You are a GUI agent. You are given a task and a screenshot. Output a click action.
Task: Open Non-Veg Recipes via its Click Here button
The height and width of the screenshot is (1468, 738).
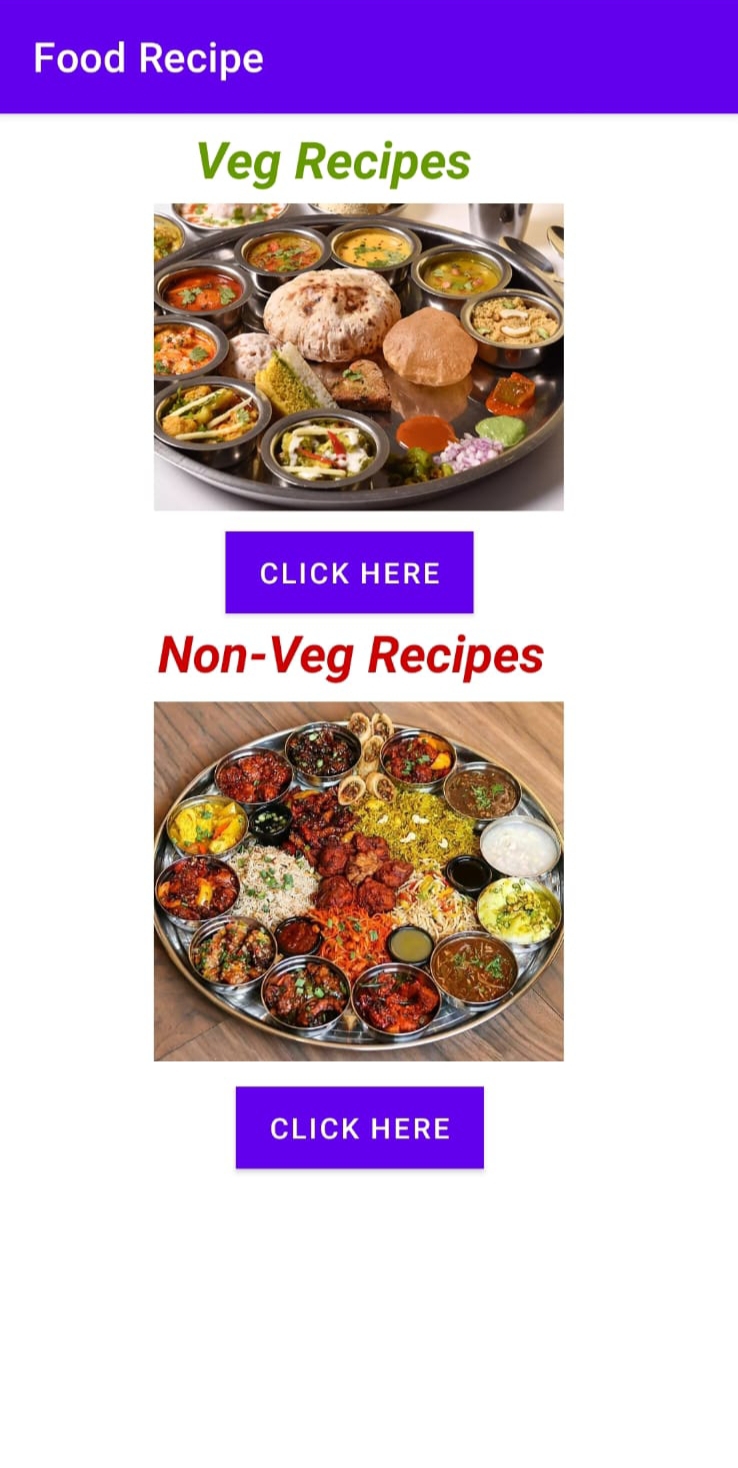pos(359,1127)
